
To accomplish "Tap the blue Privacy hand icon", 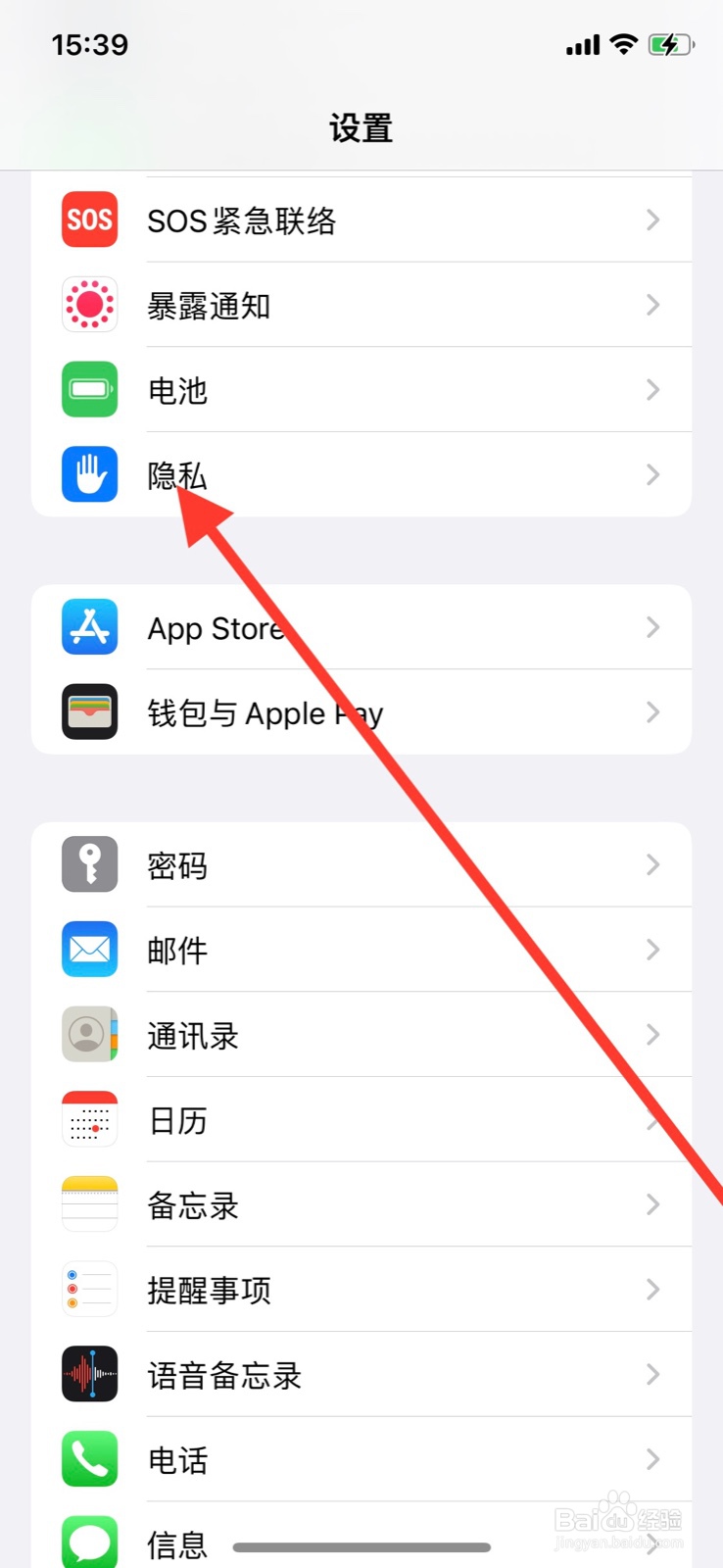I will click(x=89, y=475).
